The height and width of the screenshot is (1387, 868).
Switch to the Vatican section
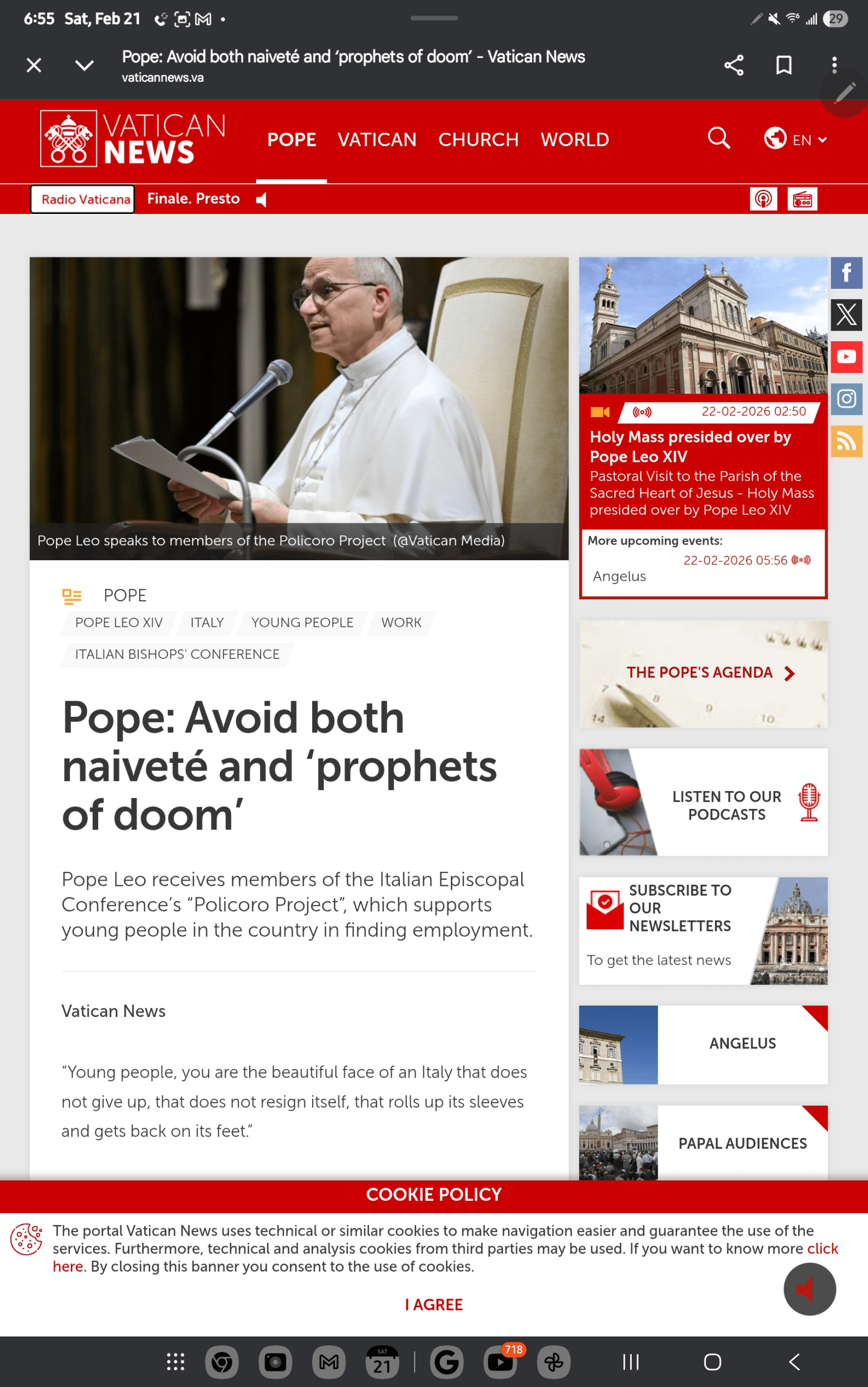(x=377, y=139)
